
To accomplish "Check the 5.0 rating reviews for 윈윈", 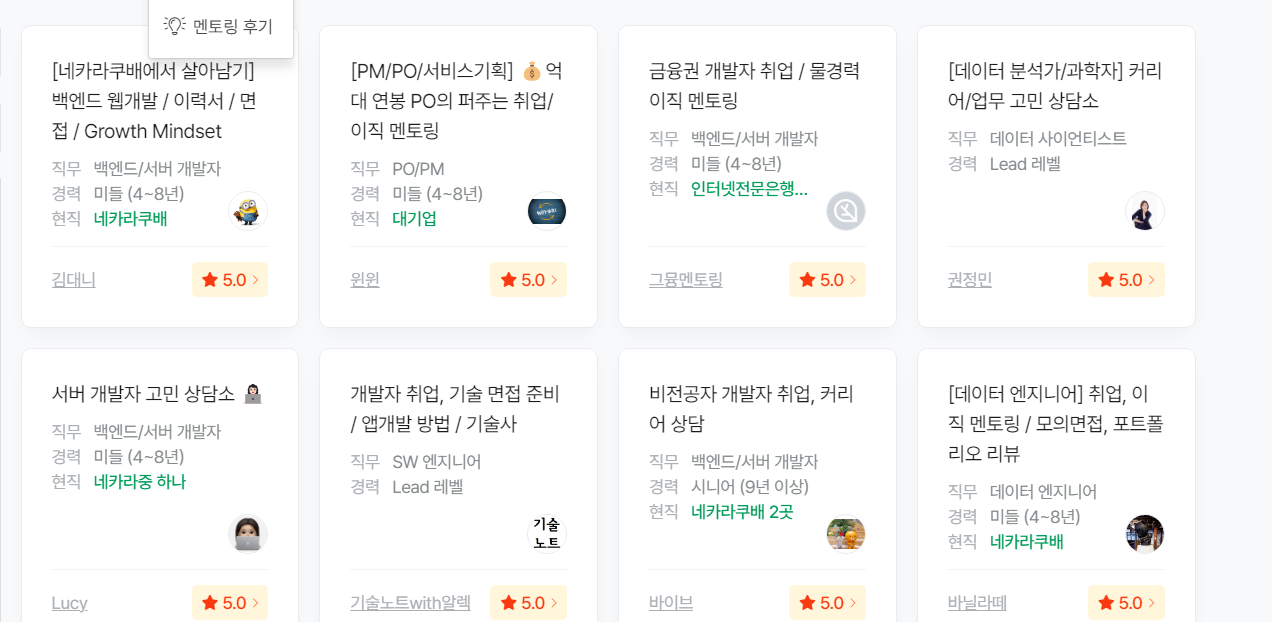I will point(528,280).
